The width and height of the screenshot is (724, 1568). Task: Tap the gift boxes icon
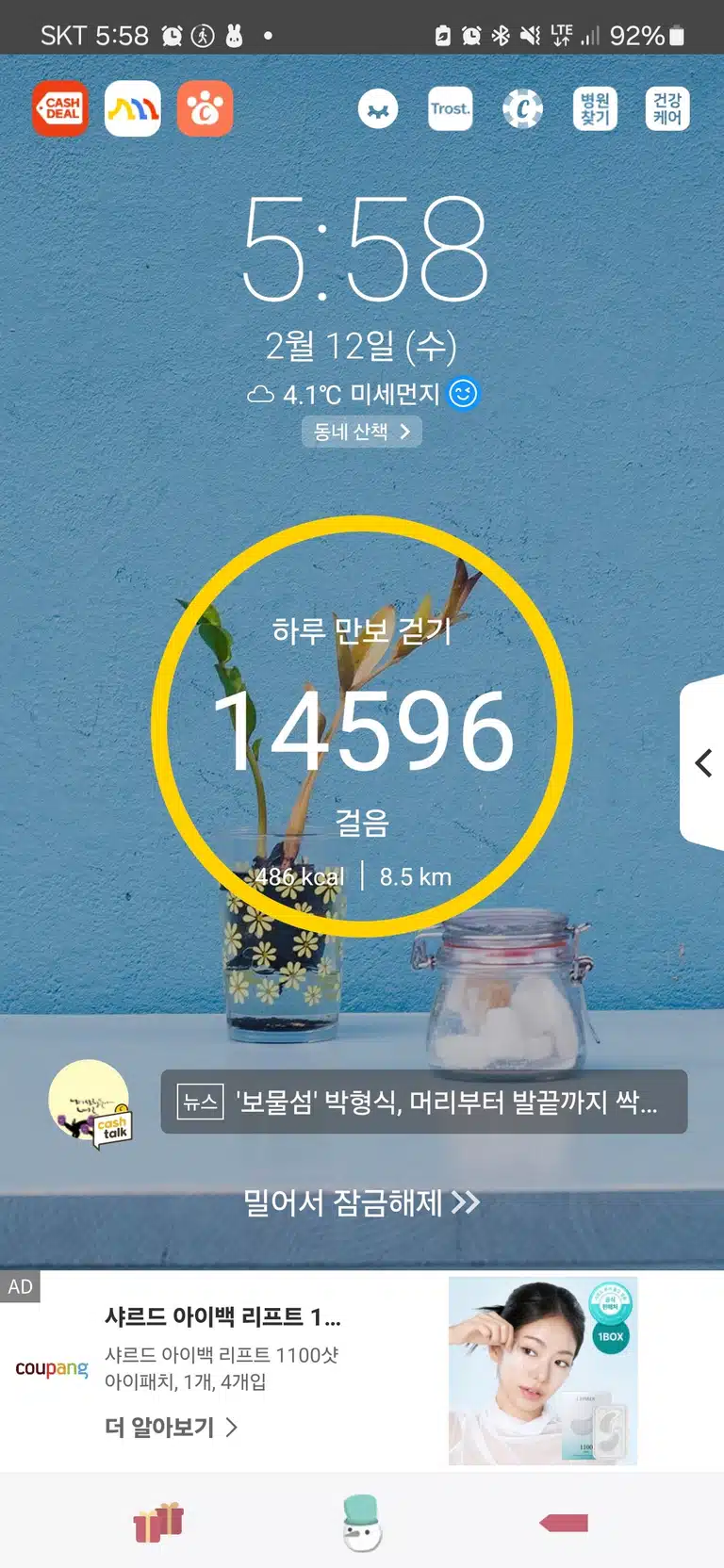point(158,1522)
